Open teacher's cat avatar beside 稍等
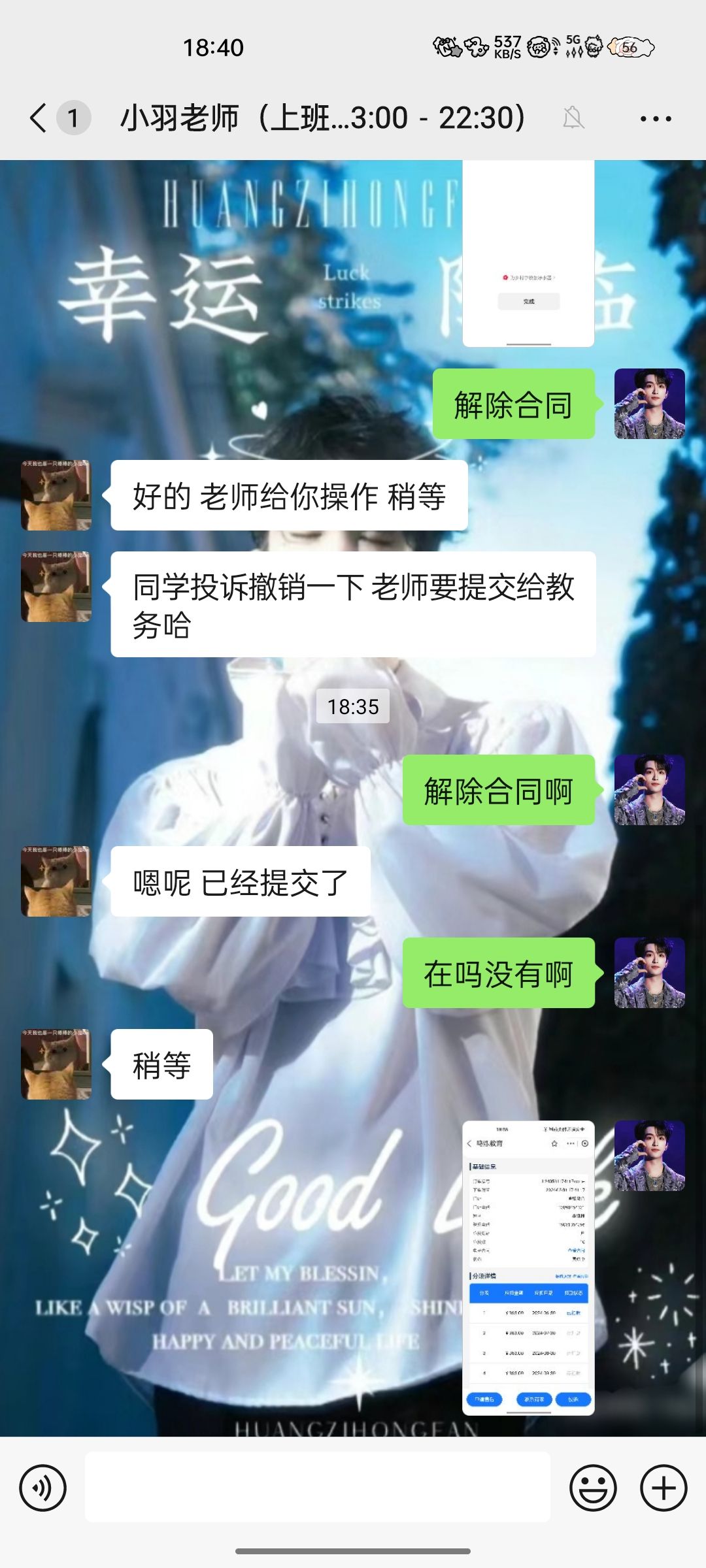This screenshot has height=1568, width=706. [x=56, y=1064]
